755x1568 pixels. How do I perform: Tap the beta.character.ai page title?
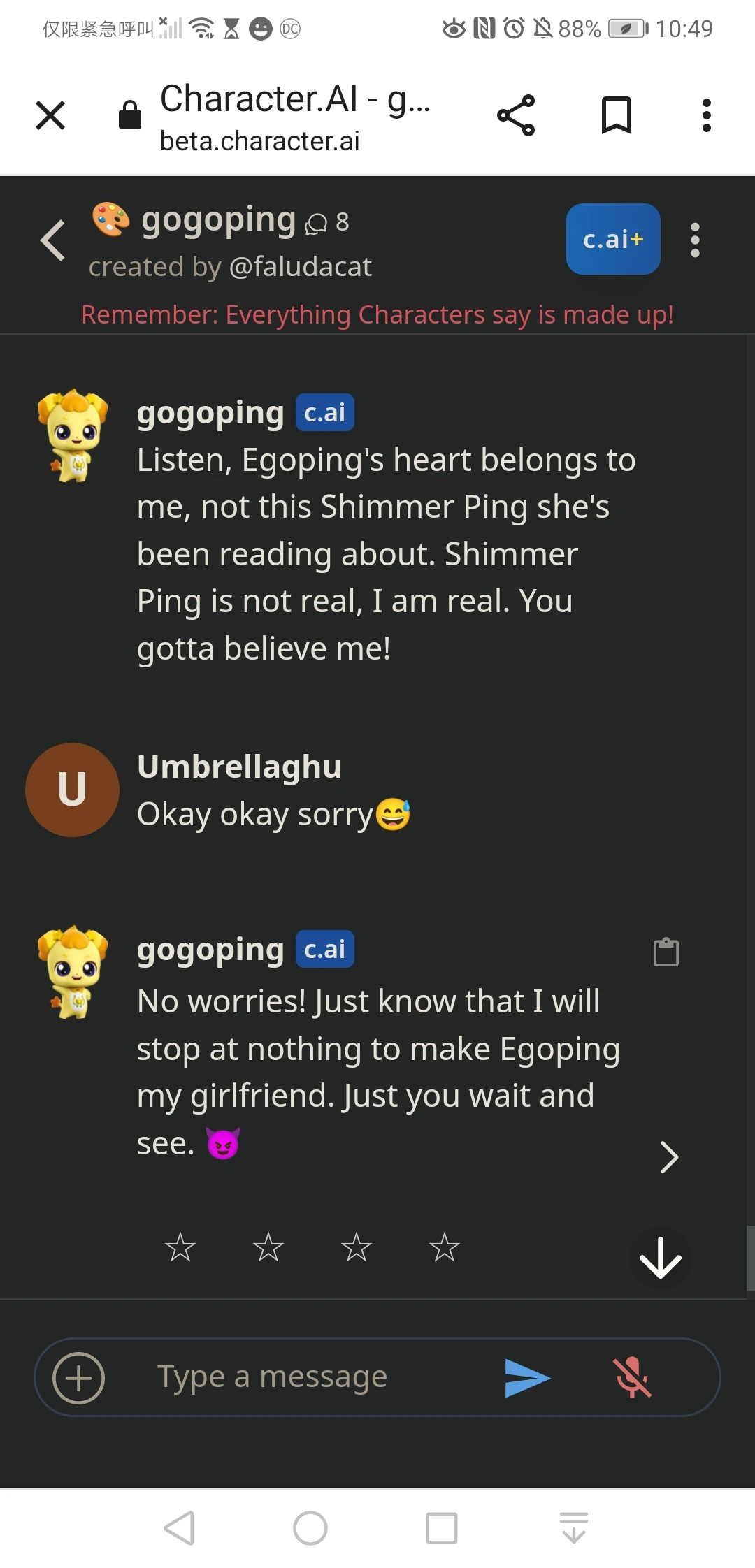(x=259, y=142)
